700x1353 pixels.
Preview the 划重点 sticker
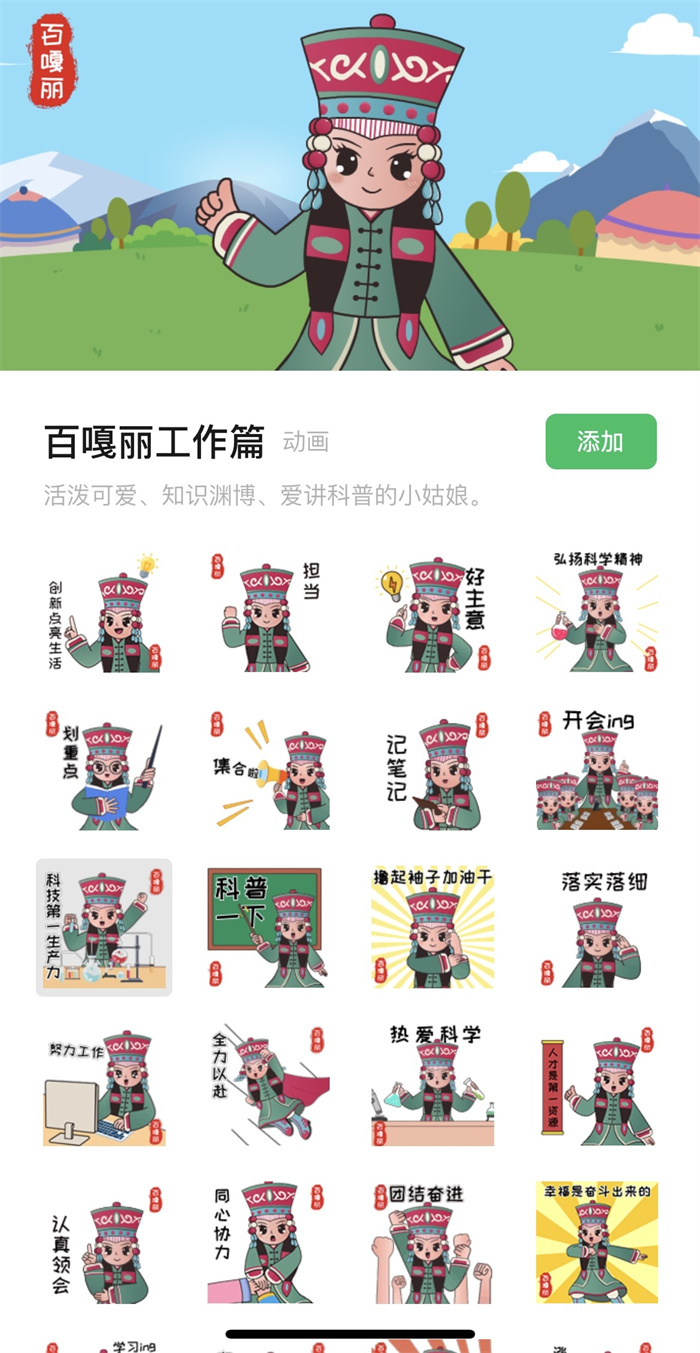click(104, 770)
